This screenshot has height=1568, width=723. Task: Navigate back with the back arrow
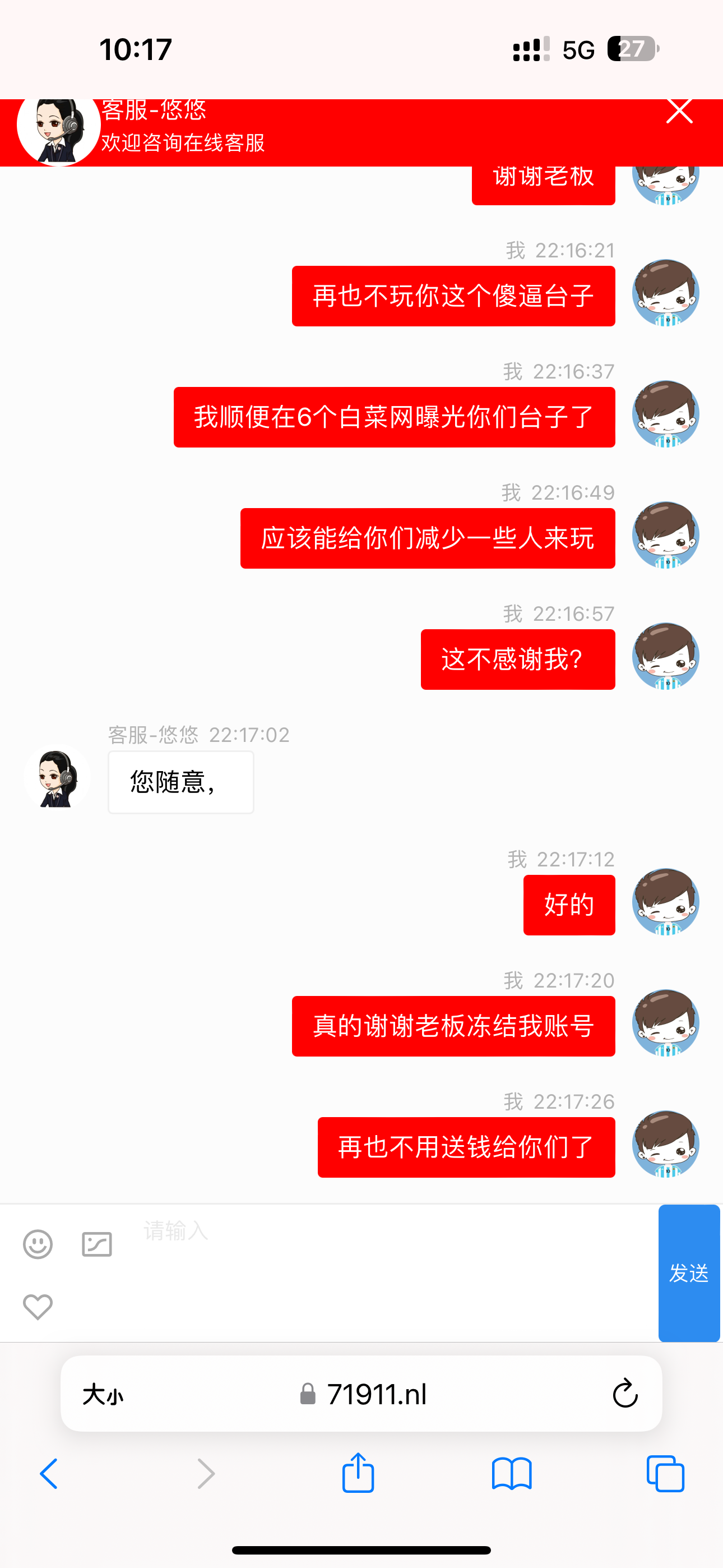[50, 1474]
